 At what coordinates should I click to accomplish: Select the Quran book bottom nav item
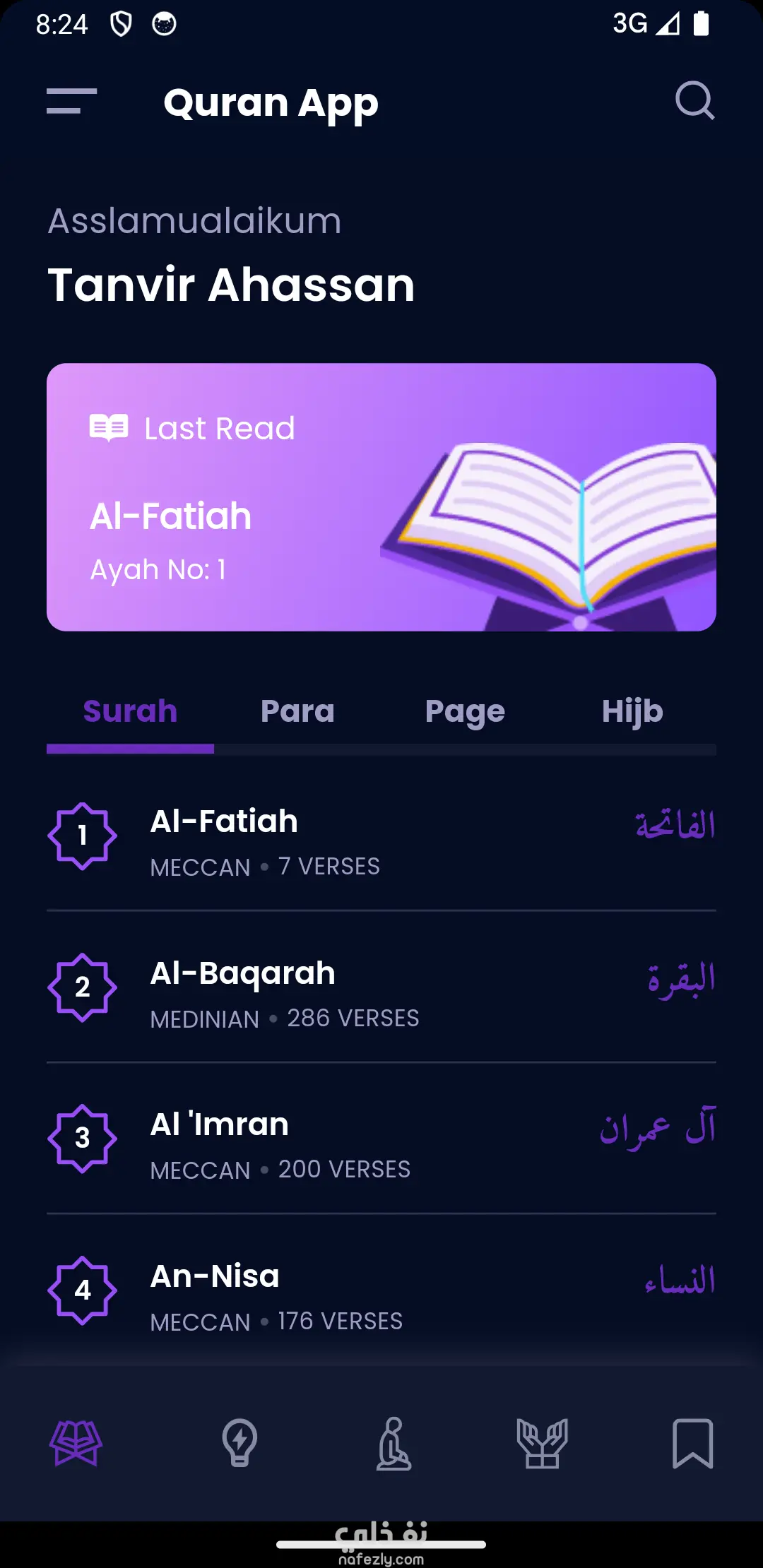point(76,1443)
